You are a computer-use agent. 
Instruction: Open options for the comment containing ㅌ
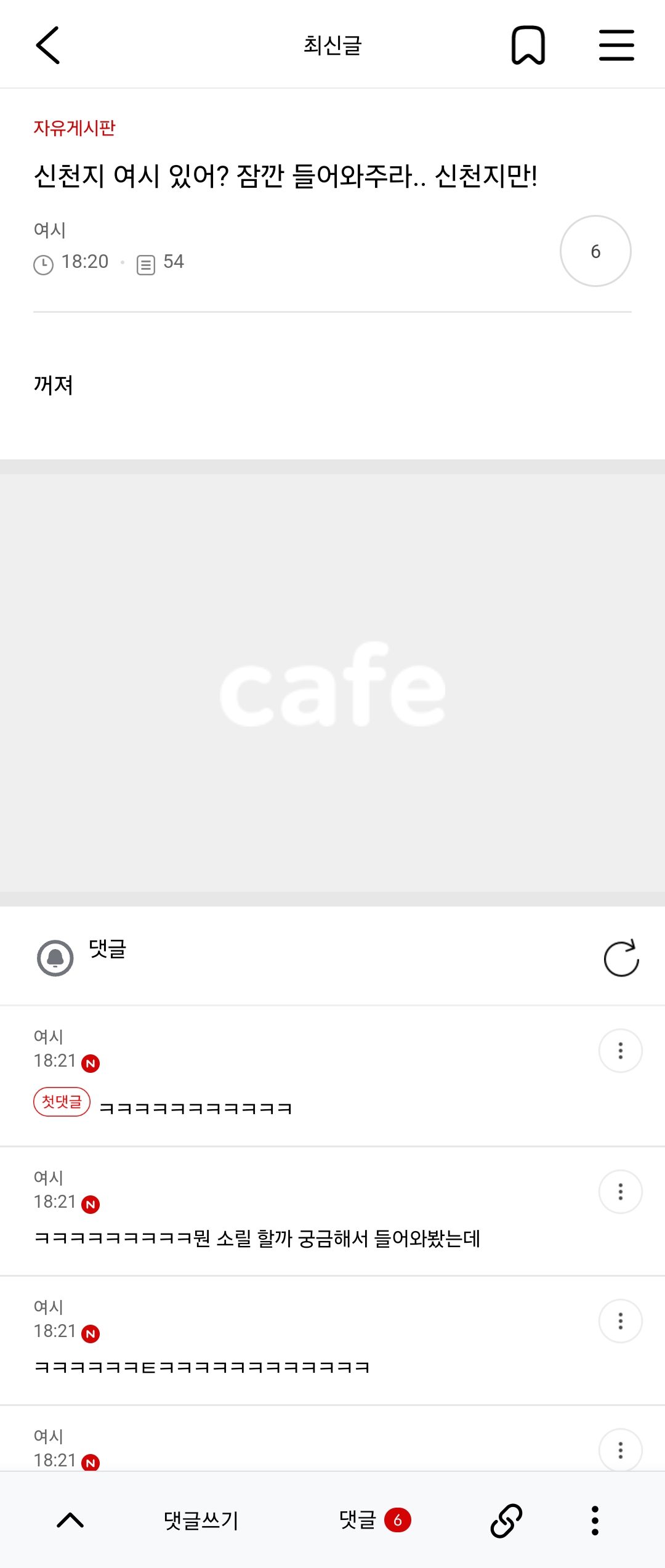[x=620, y=1321]
